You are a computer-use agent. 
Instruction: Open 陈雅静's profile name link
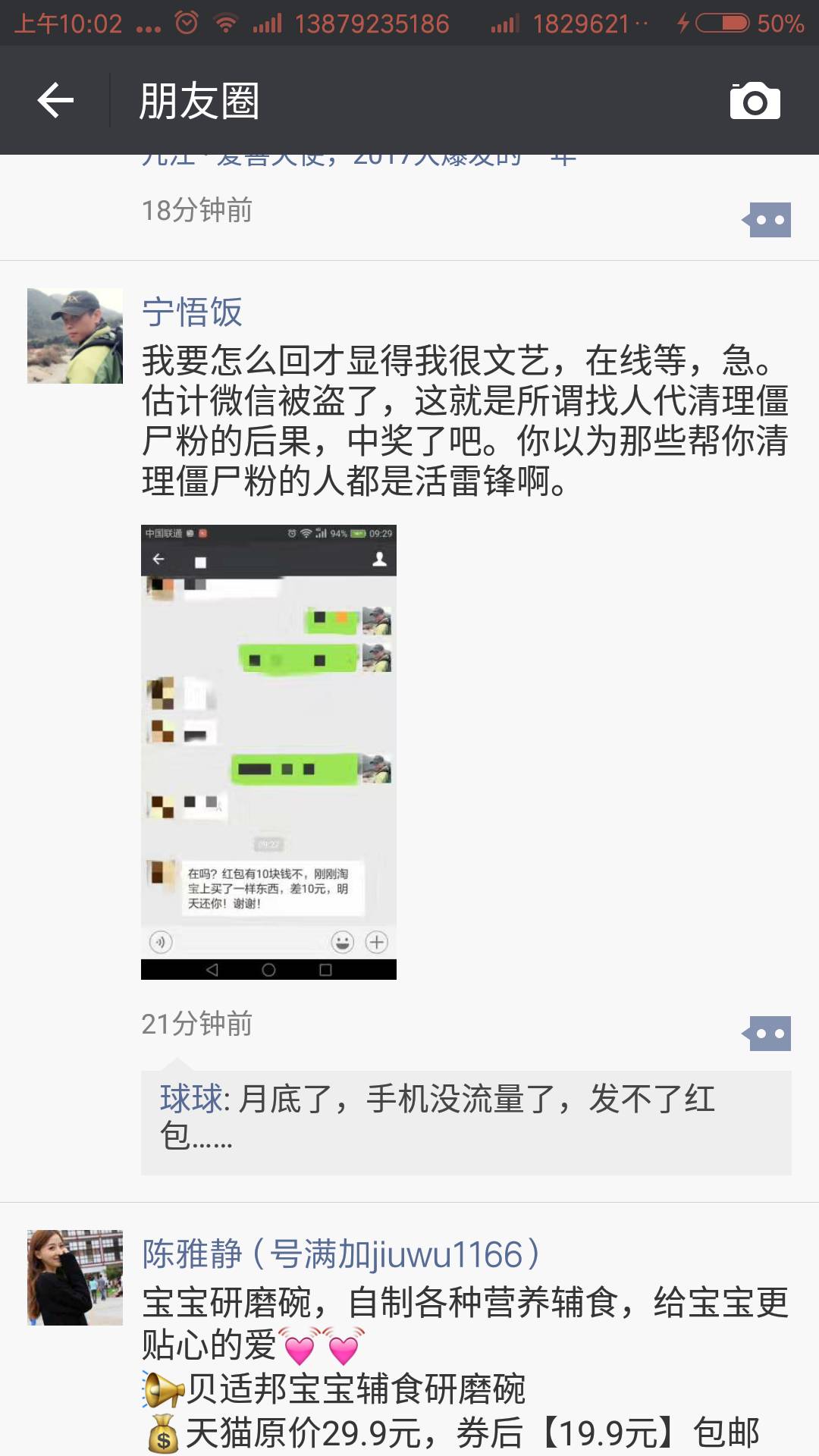click(341, 1254)
